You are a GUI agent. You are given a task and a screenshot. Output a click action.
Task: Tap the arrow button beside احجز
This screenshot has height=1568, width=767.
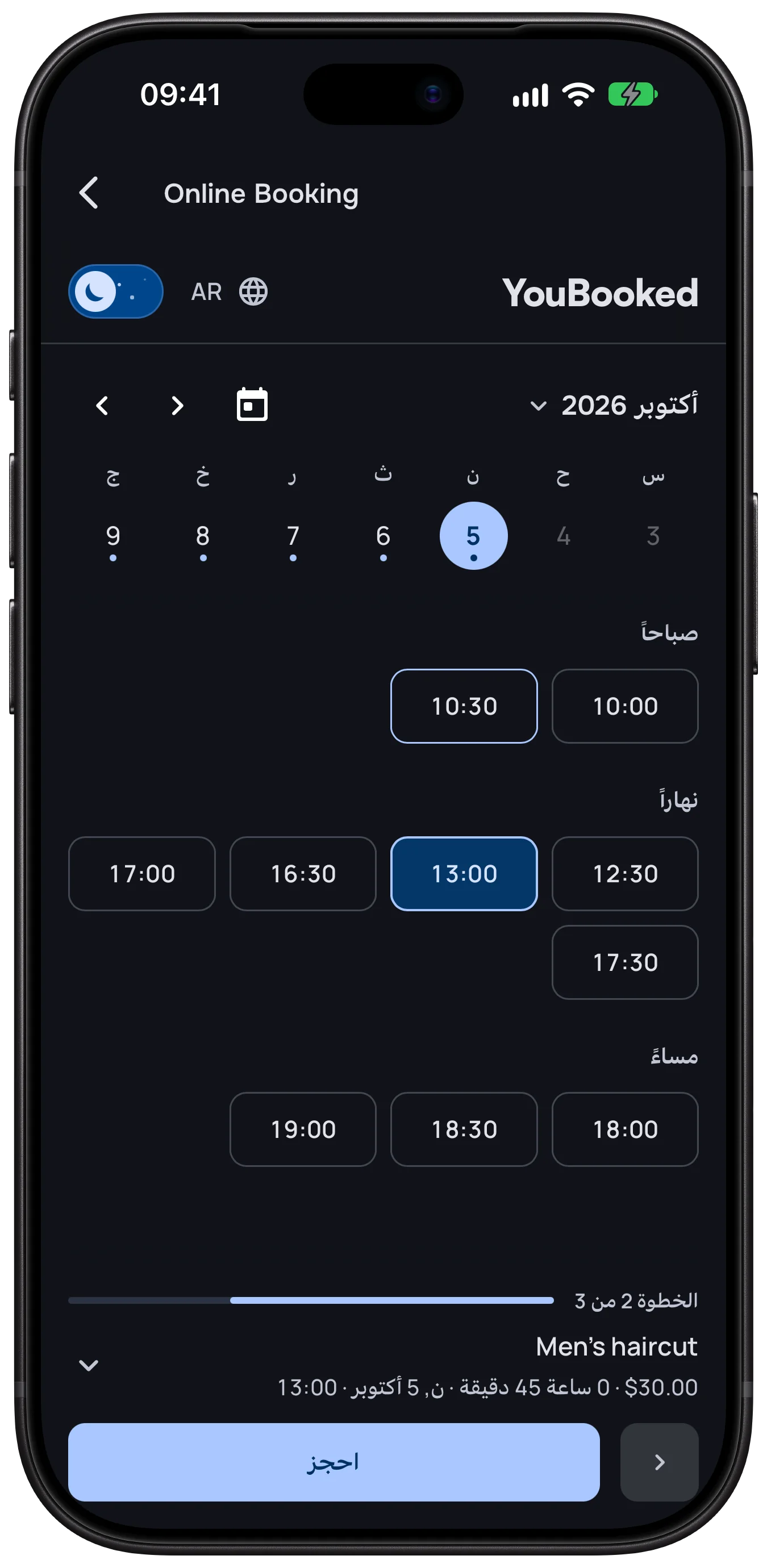[x=659, y=1462]
